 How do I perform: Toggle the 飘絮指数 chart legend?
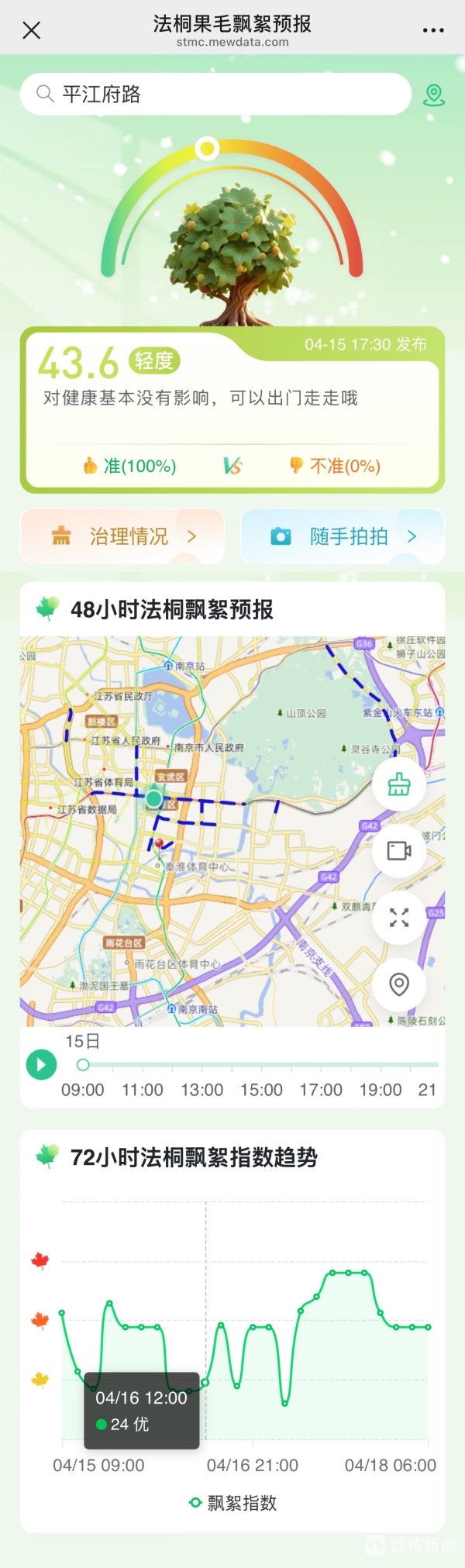[233, 1503]
